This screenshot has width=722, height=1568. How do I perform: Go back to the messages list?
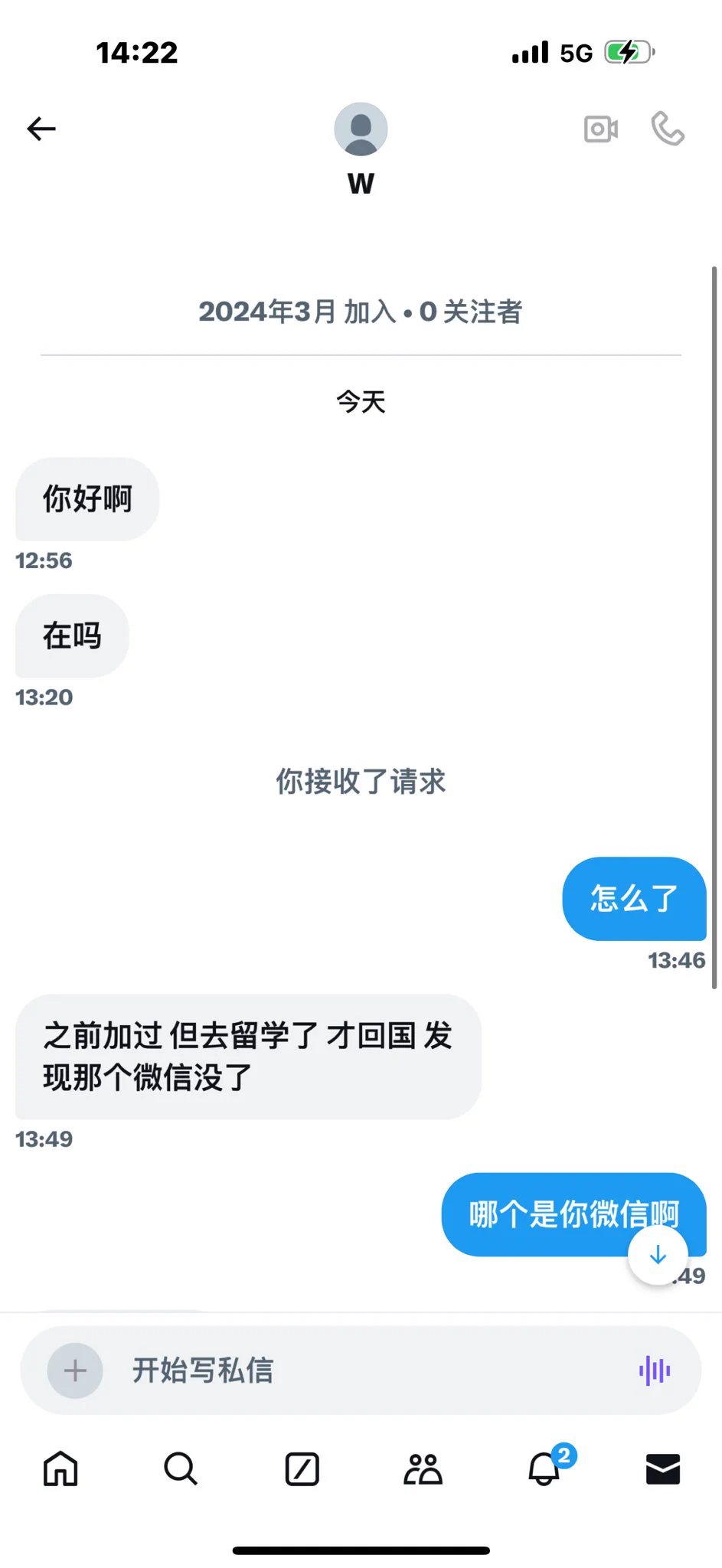(41, 129)
